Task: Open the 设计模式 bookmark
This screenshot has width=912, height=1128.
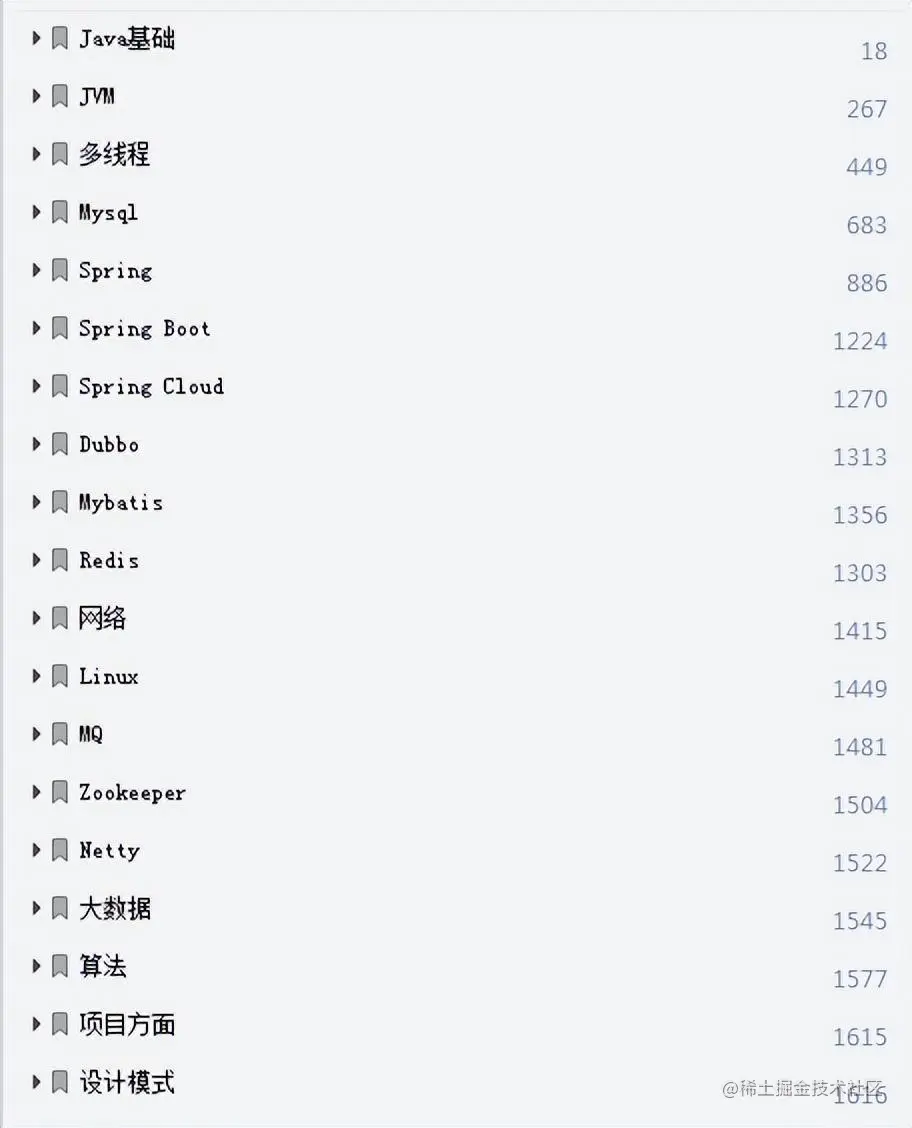Action: (126, 1083)
